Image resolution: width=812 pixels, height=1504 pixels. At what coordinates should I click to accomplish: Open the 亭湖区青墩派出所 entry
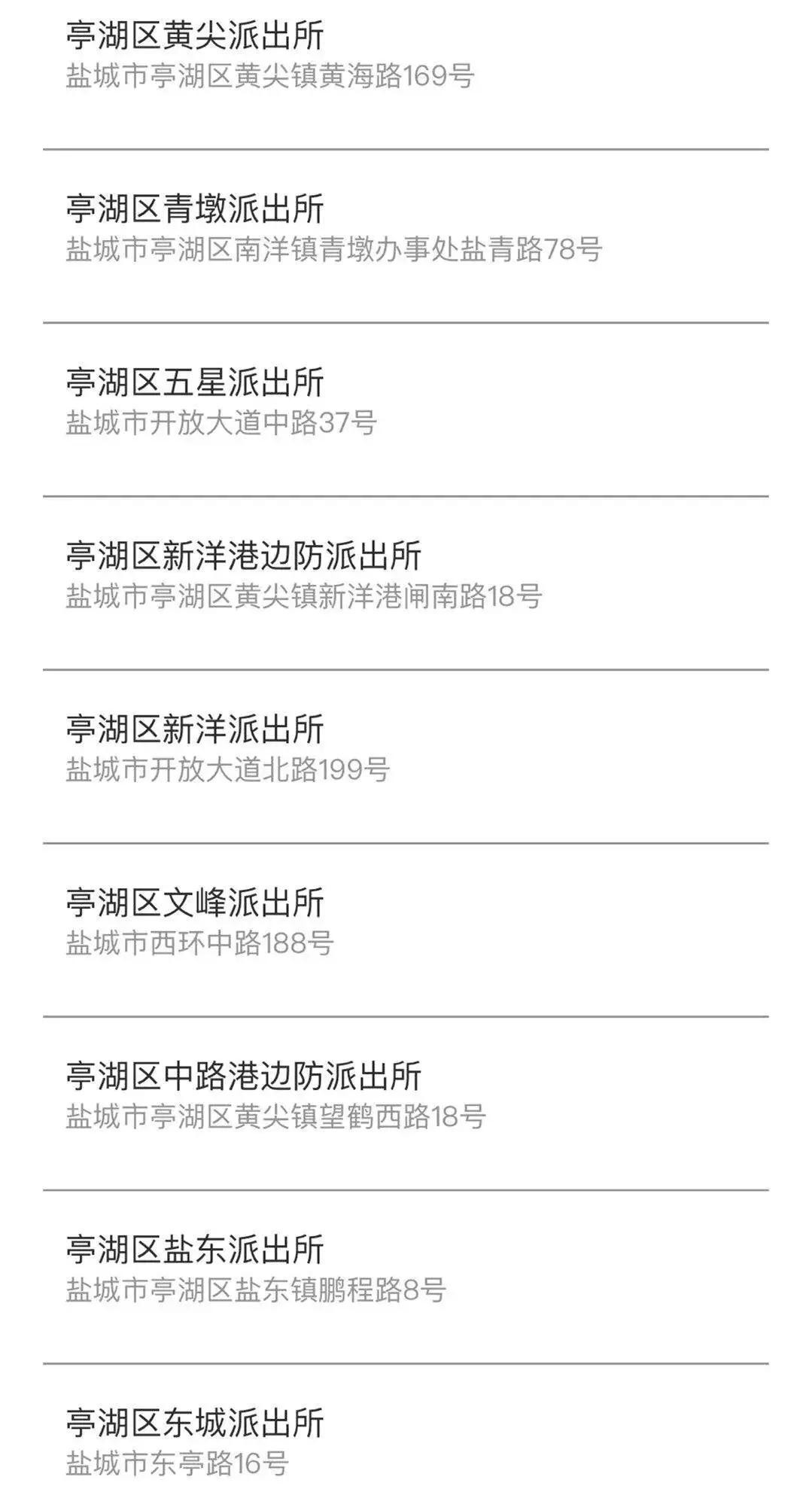[196, 209]
